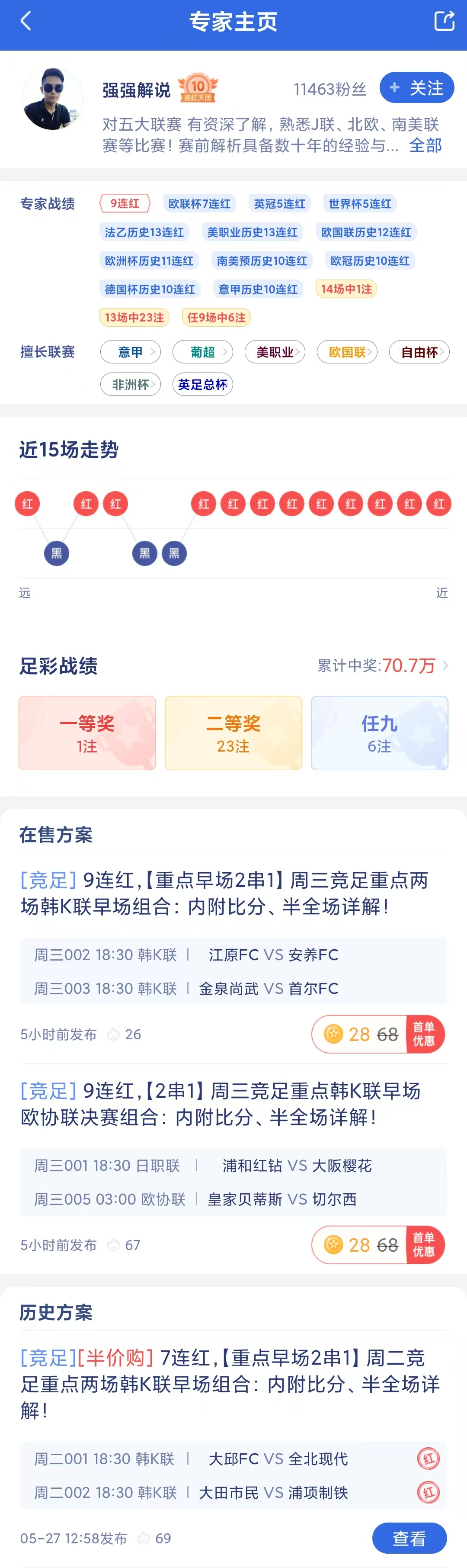This screenshot has height=1568, width=467.
Task: Expand the full bio via 全部
Action: [425, 145]
